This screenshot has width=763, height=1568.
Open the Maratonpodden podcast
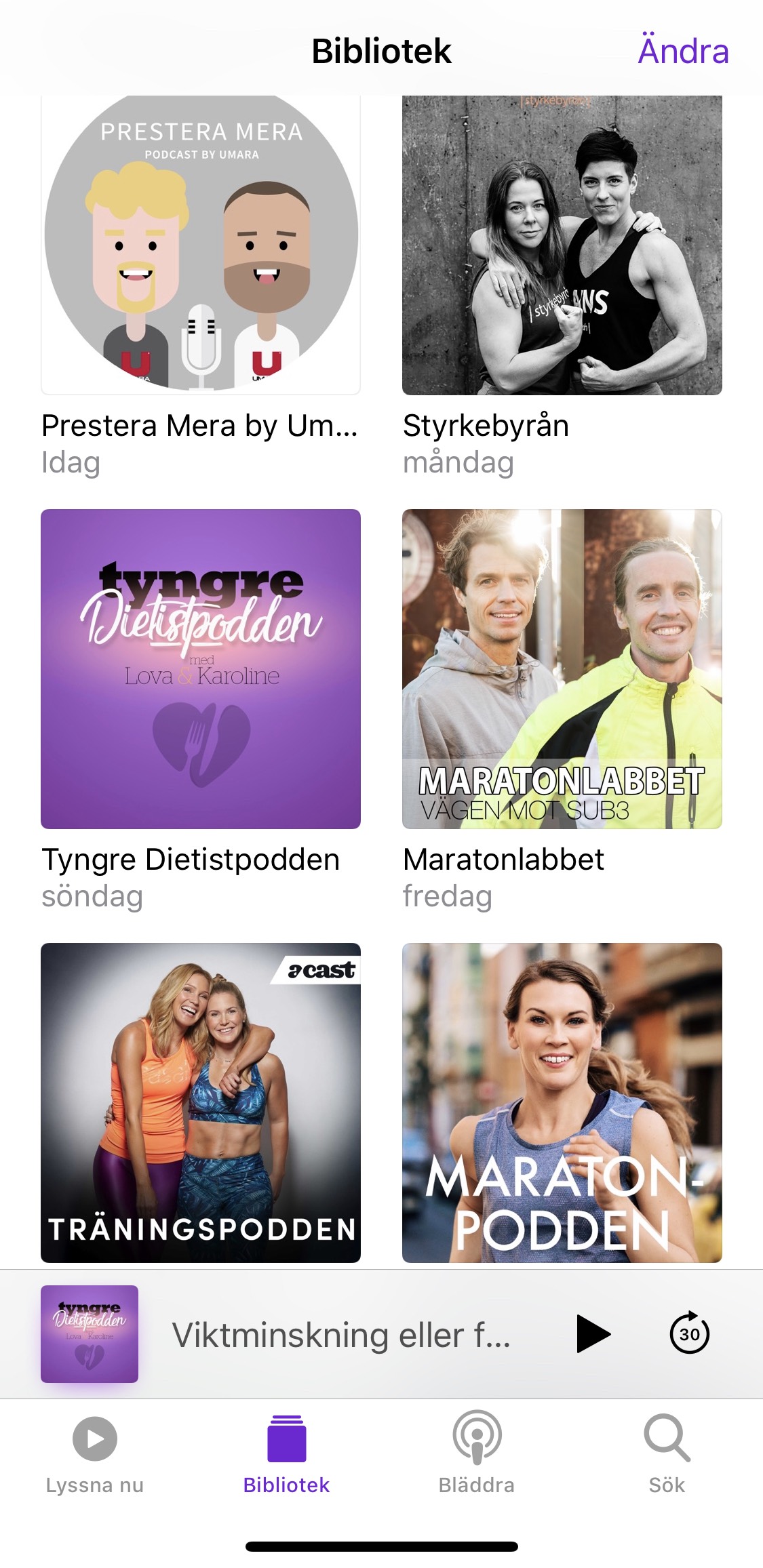click(x=562, y=1102)
